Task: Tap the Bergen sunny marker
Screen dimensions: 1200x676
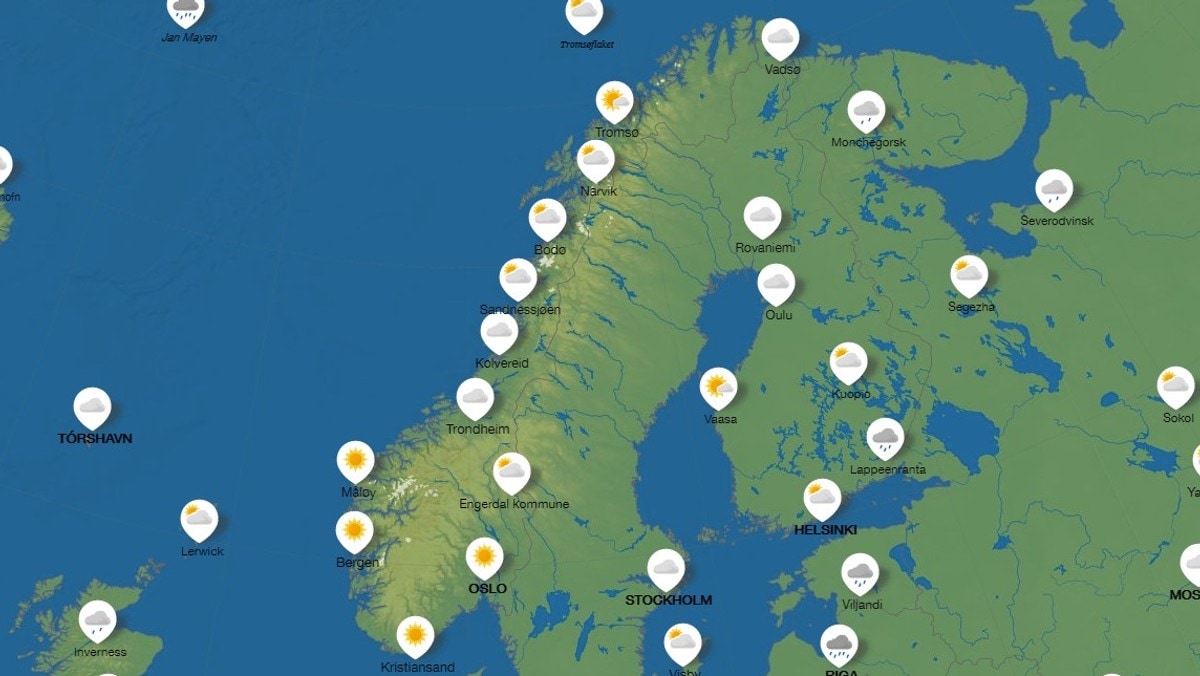Action: pyautogui.click(x=354, y=529)
